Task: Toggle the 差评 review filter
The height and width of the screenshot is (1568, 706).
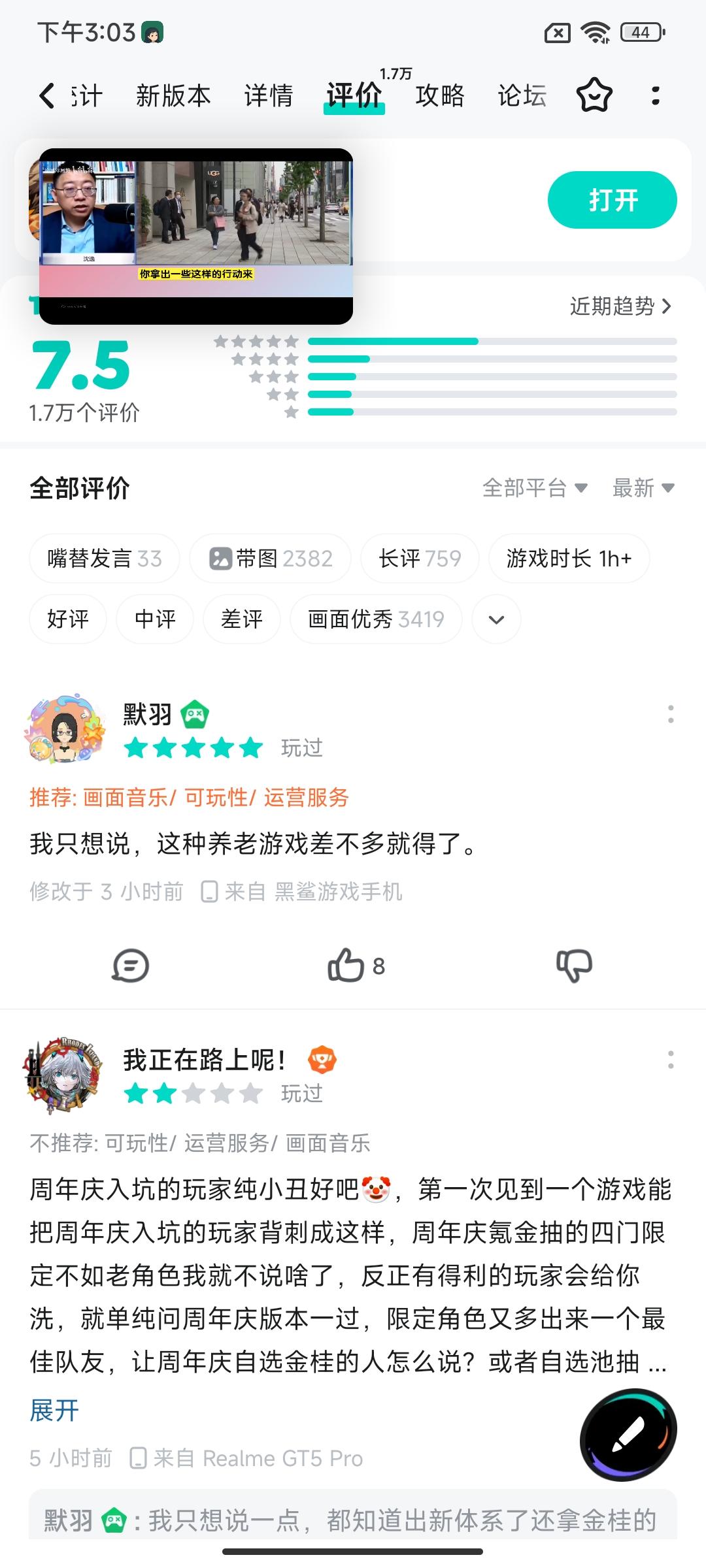Action: click(x=241, y=619)
